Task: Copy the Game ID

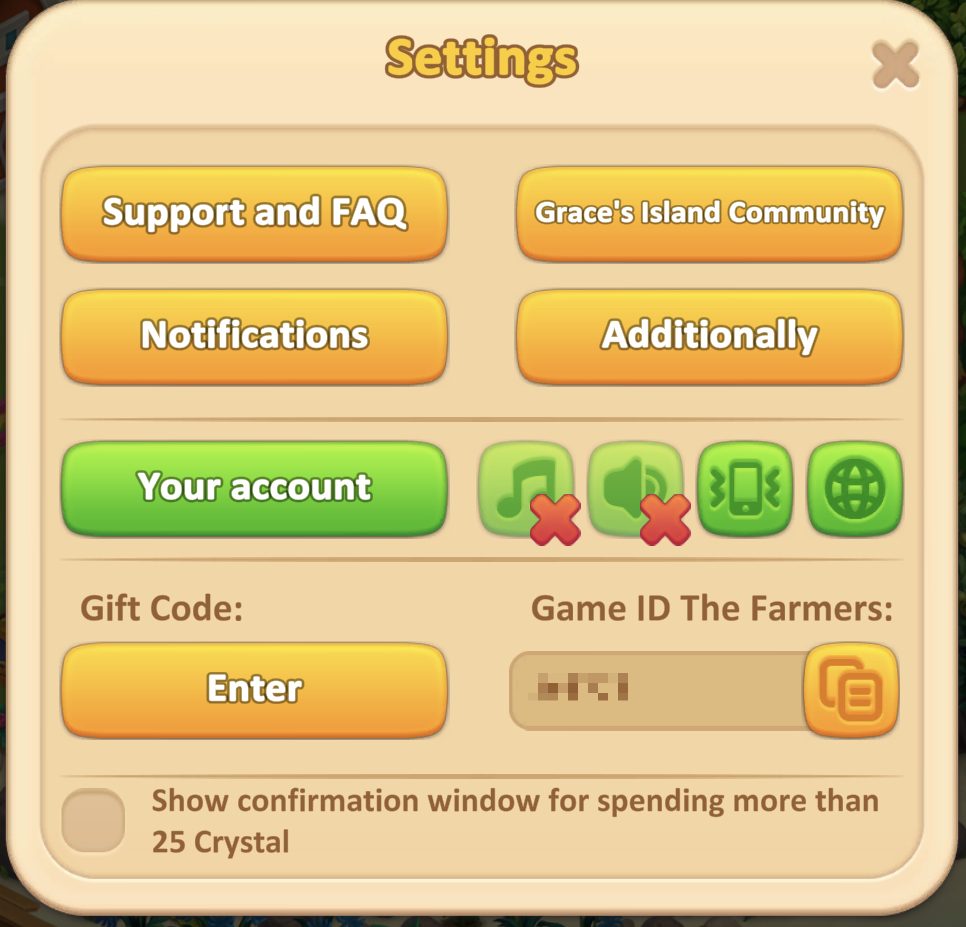Action: 851,690
